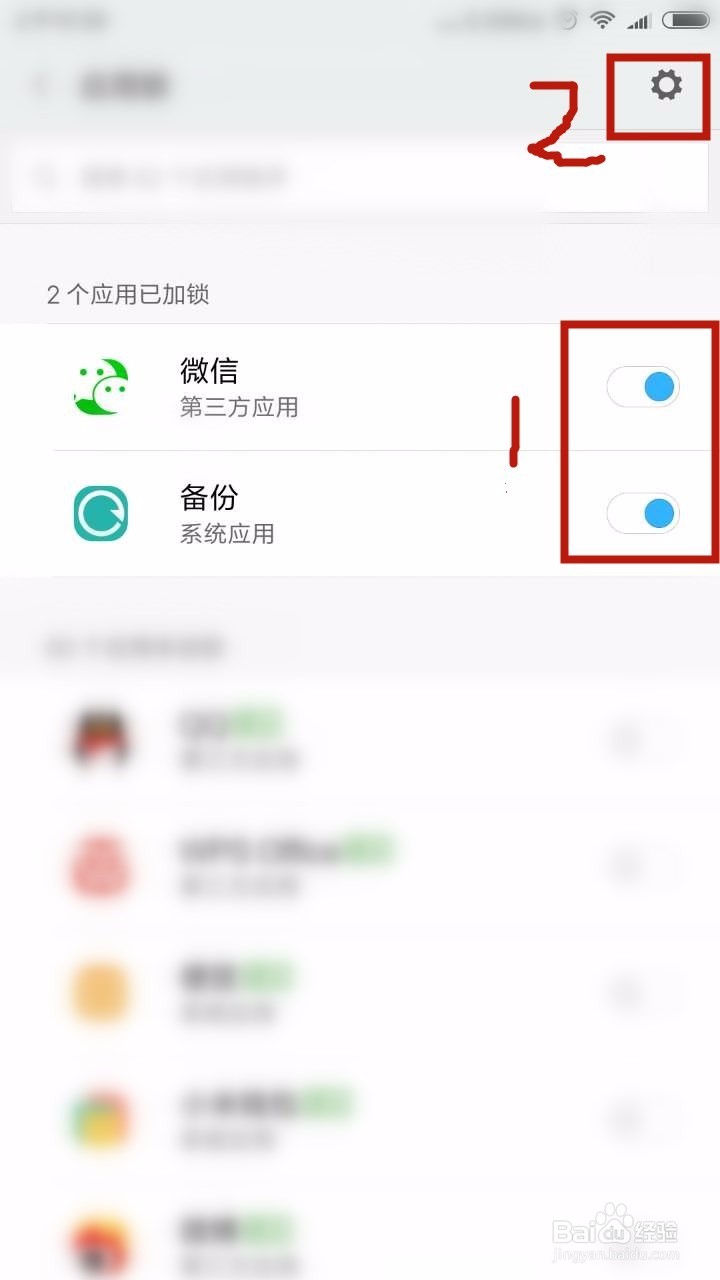Disable the app lock toggle for WeChat
The height and width of the screenshot is (1280, 720).
click(643, 386)
